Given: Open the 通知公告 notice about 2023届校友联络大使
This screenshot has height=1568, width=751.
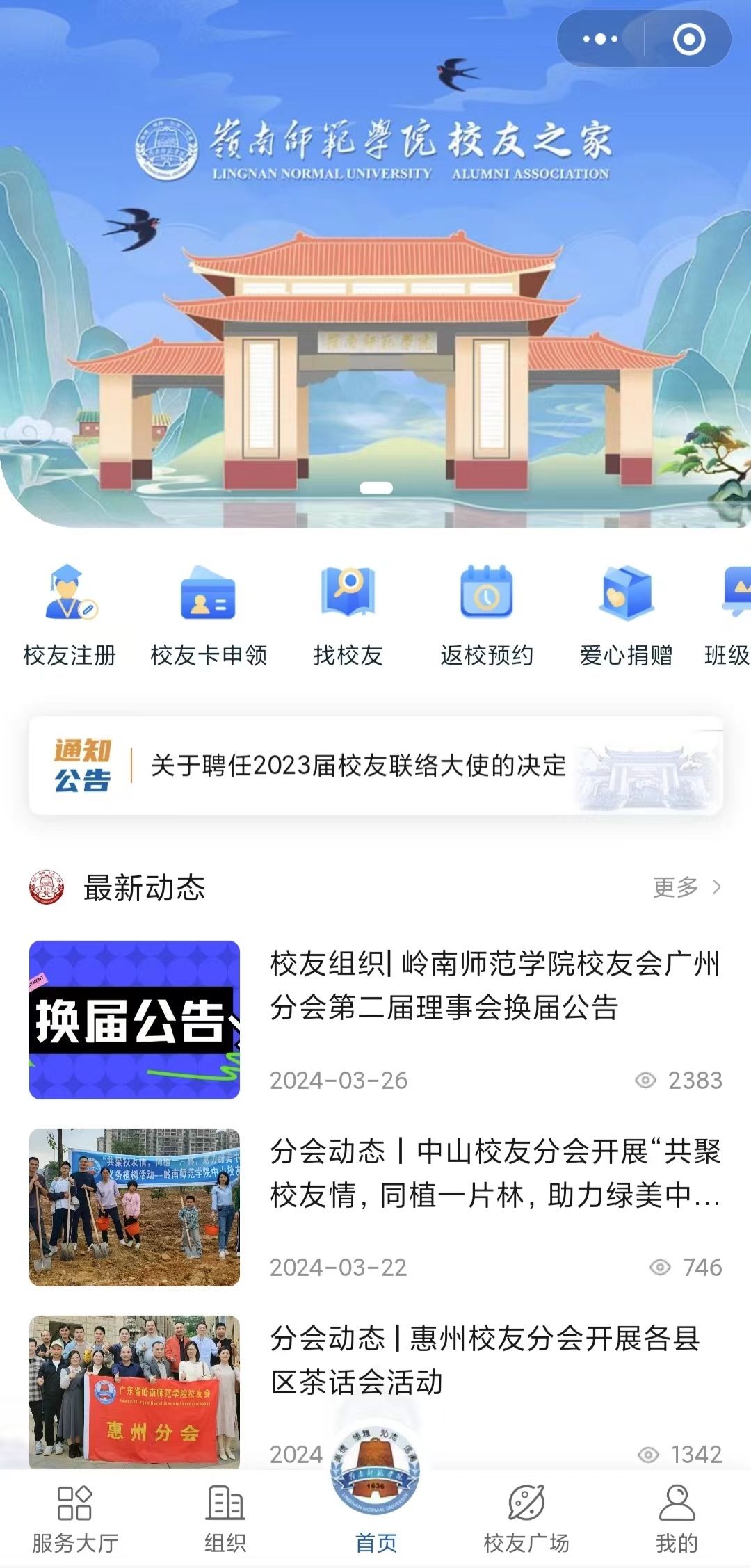Looking at the screenshot, I should 358,766.
